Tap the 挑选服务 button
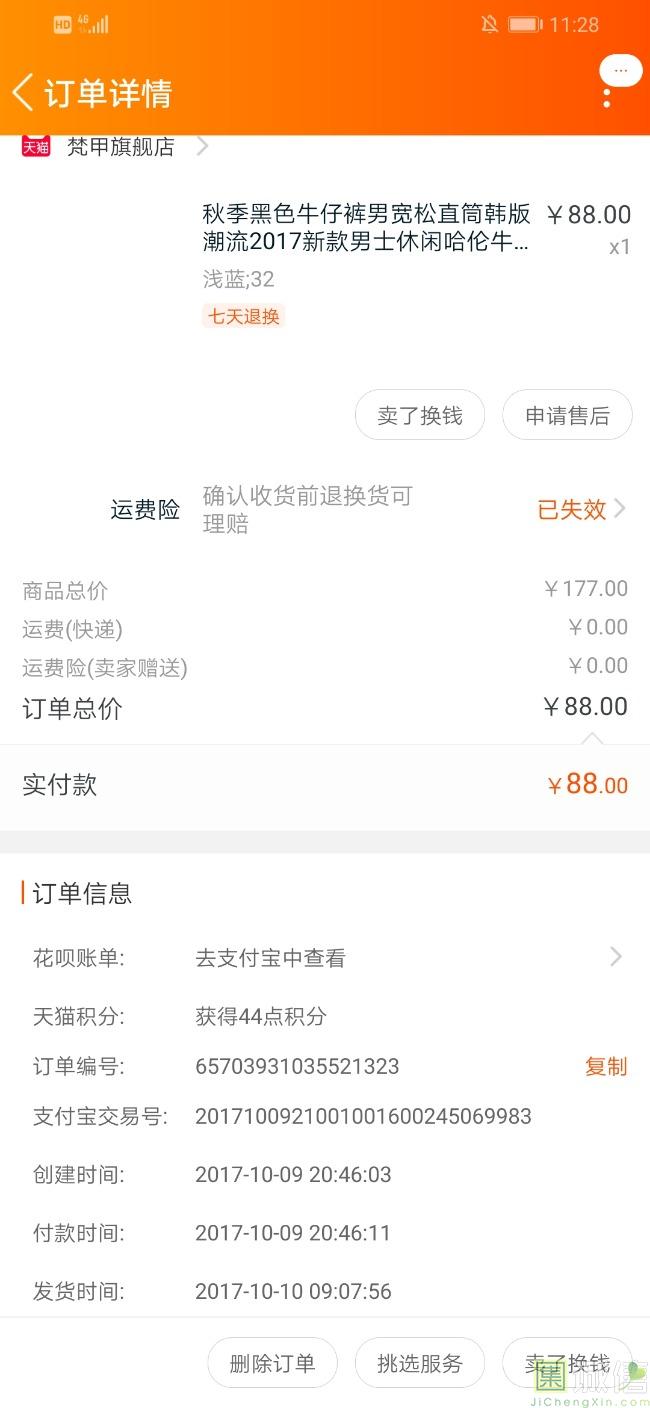 (420, 1363)
